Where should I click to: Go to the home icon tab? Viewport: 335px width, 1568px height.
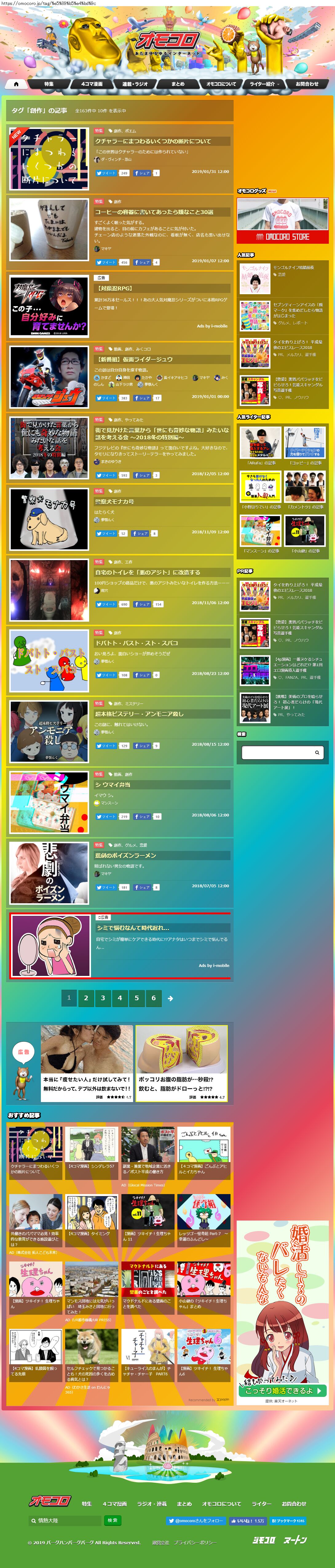point(16,84)
